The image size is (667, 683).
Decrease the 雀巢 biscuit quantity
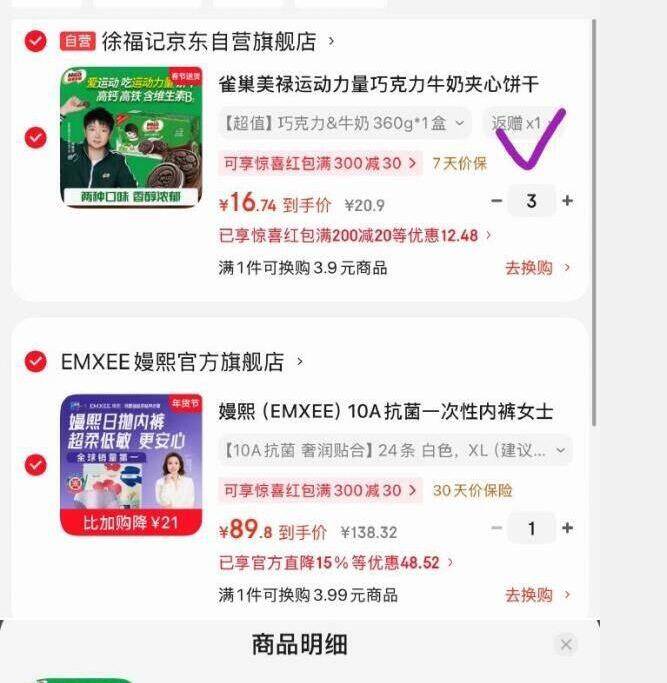tap(497, 201)
